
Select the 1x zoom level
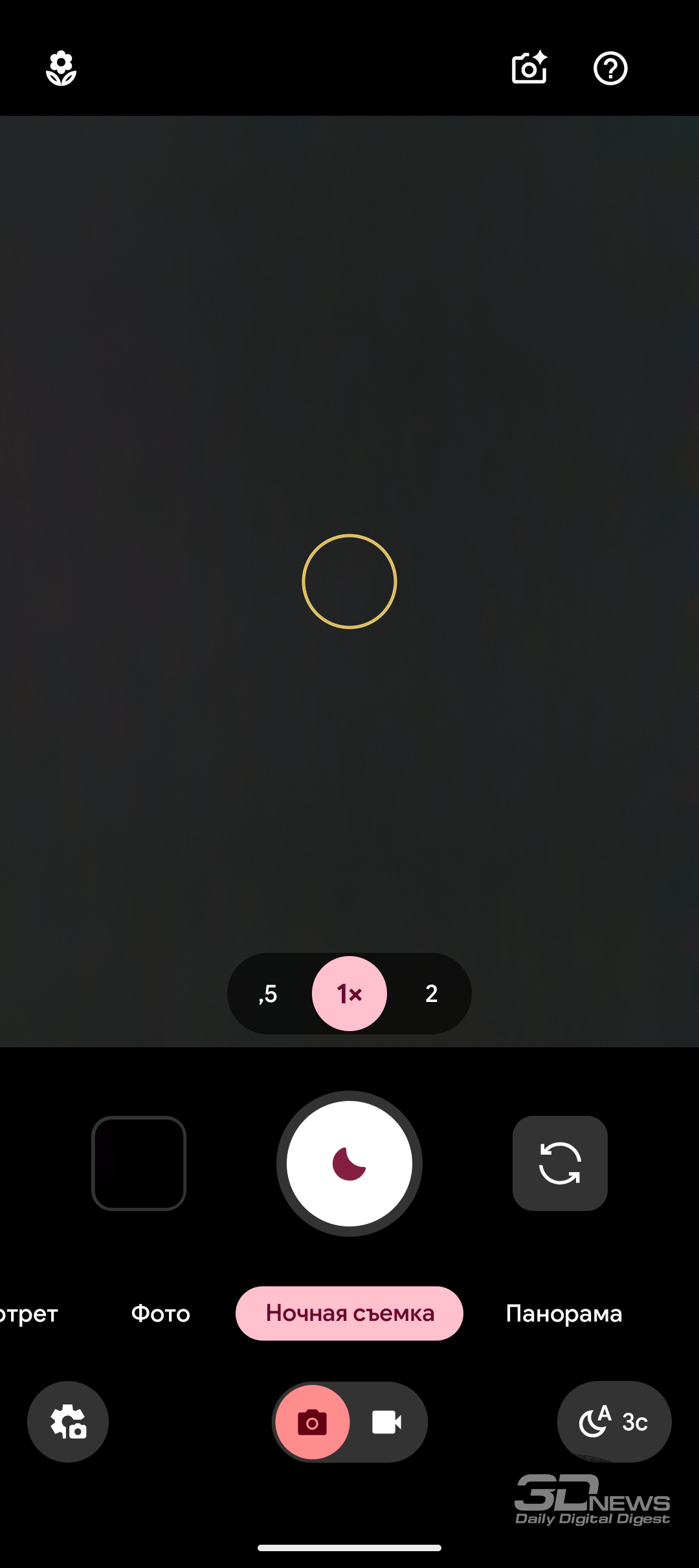click(x=349, y=994)
